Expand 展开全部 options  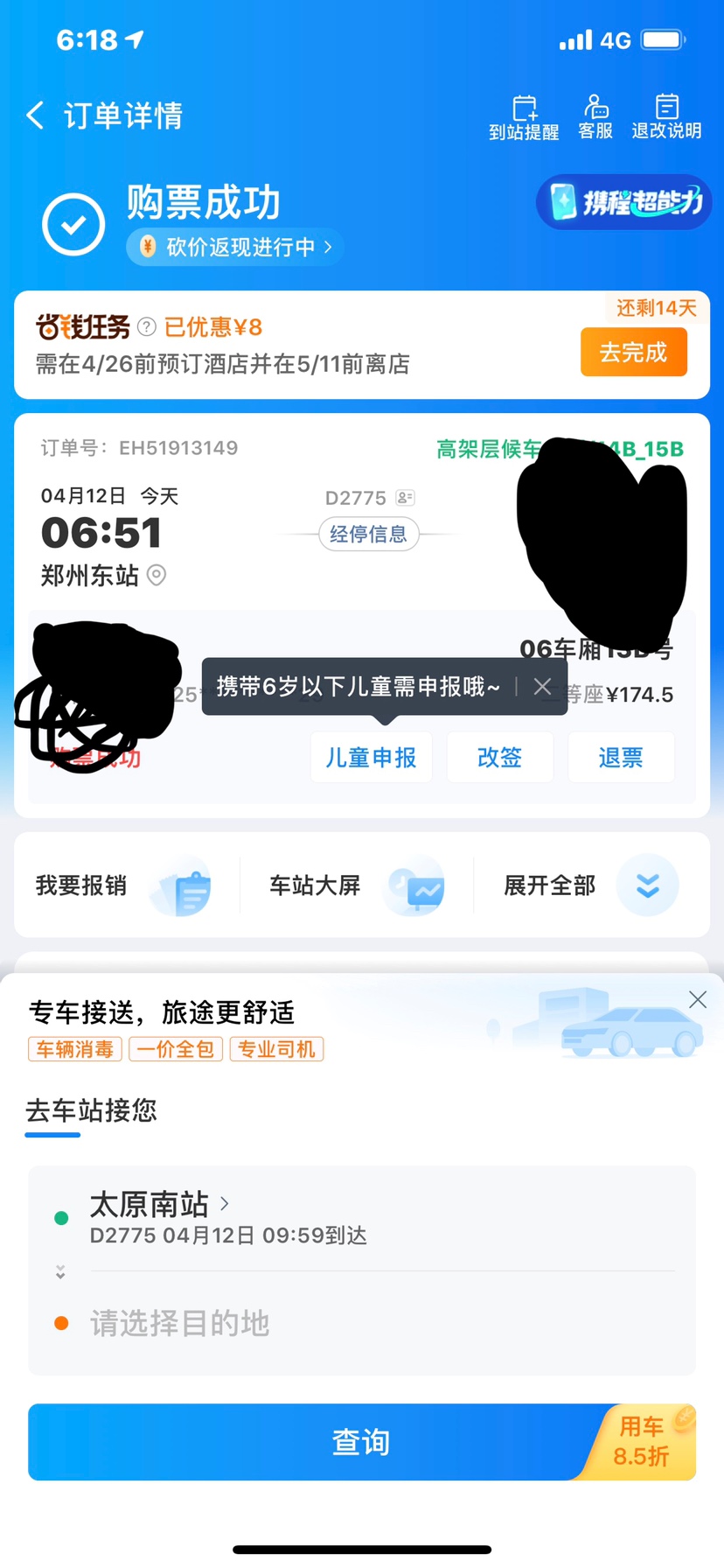pyautogui.click(x=590, y=885)
